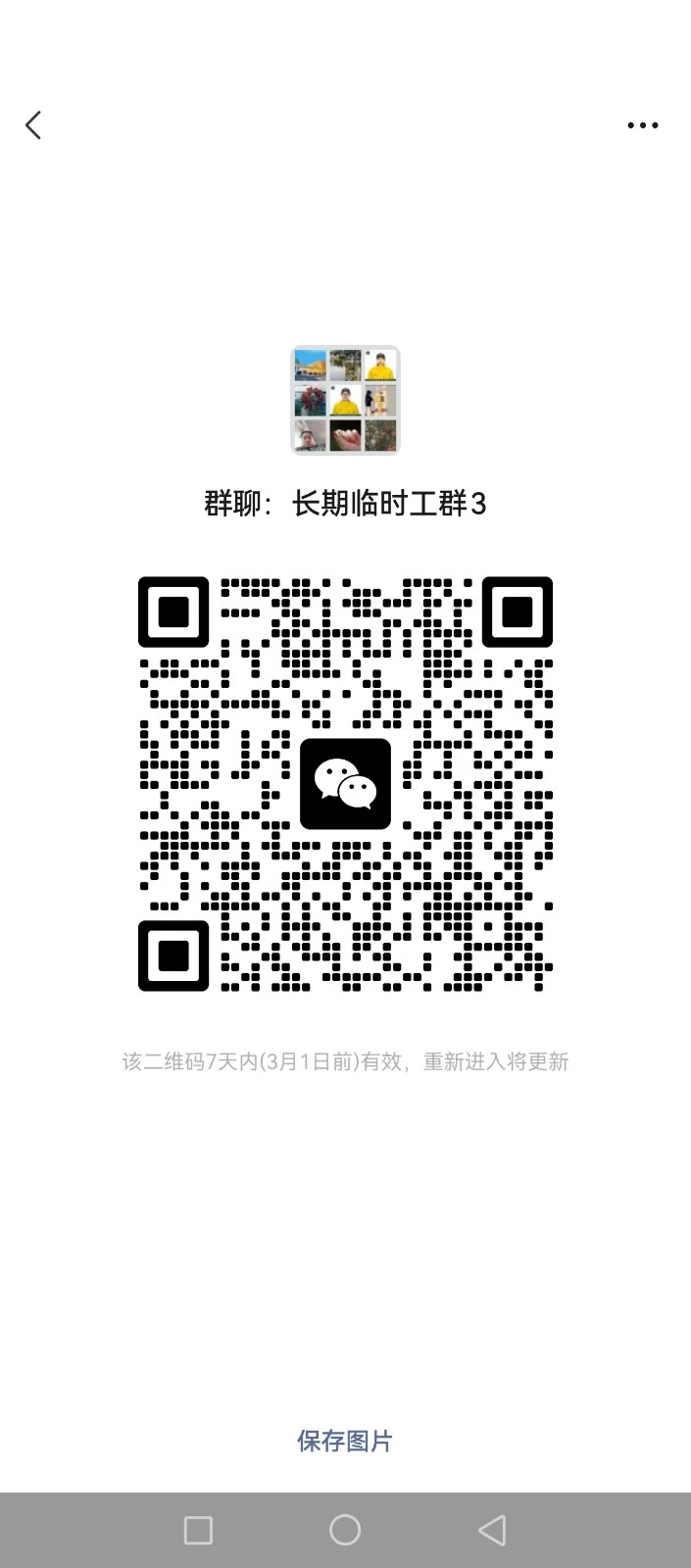Go back using the top-left arrow
This screenshot has height=1568, width=691.
33,124
